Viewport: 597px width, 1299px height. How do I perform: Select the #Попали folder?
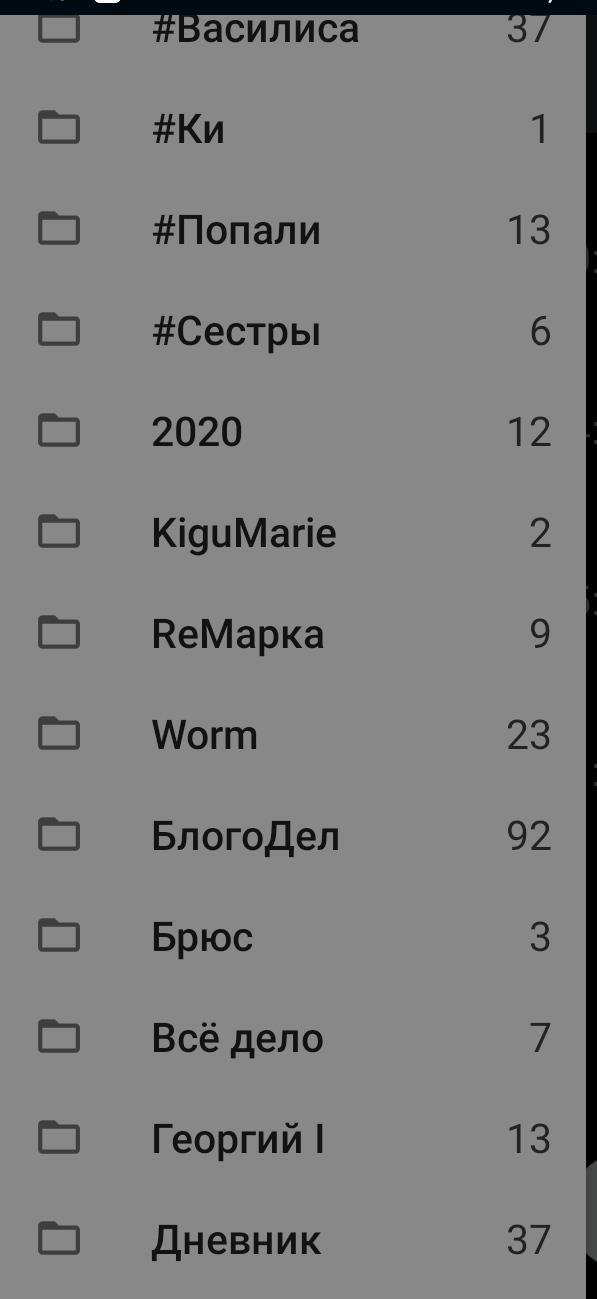pyautogui.click(x=293, y=229)
